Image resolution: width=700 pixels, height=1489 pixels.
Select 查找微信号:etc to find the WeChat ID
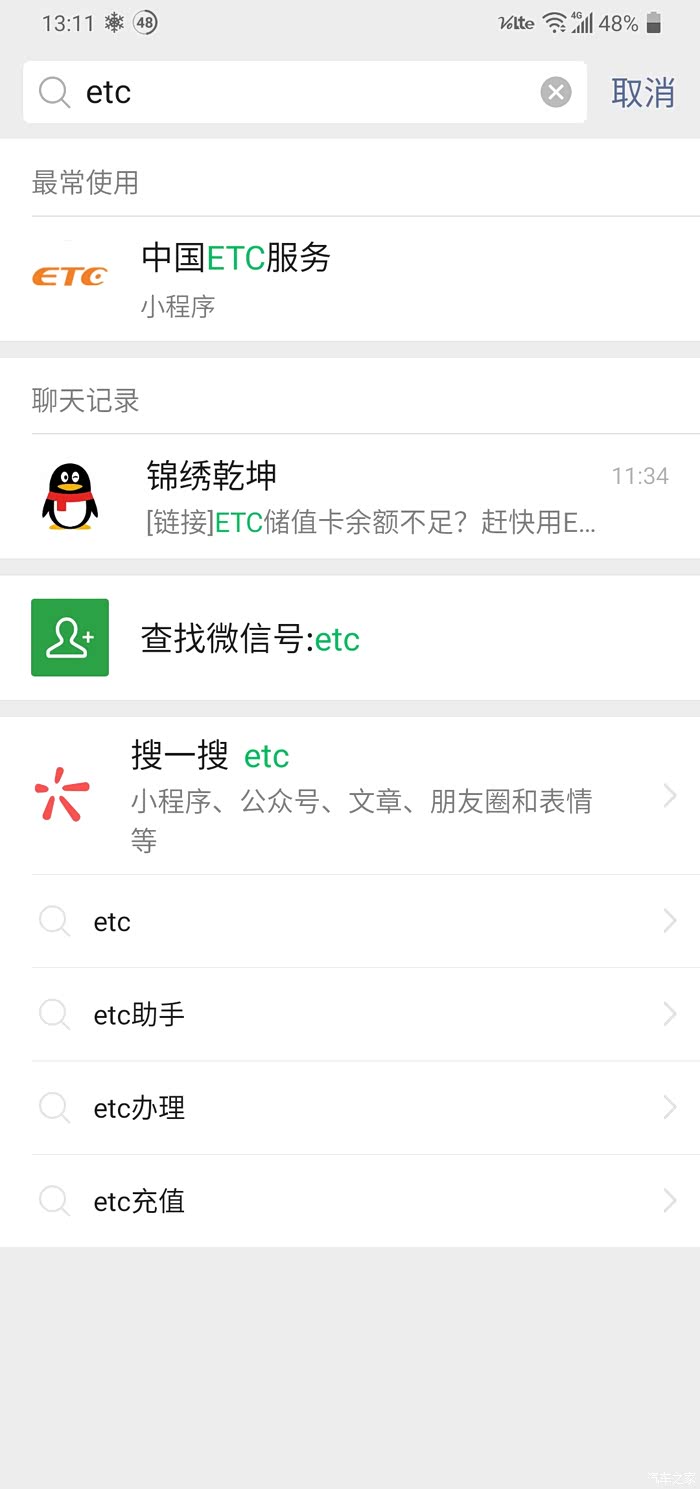pyautogui.click(x=350, y=638)
